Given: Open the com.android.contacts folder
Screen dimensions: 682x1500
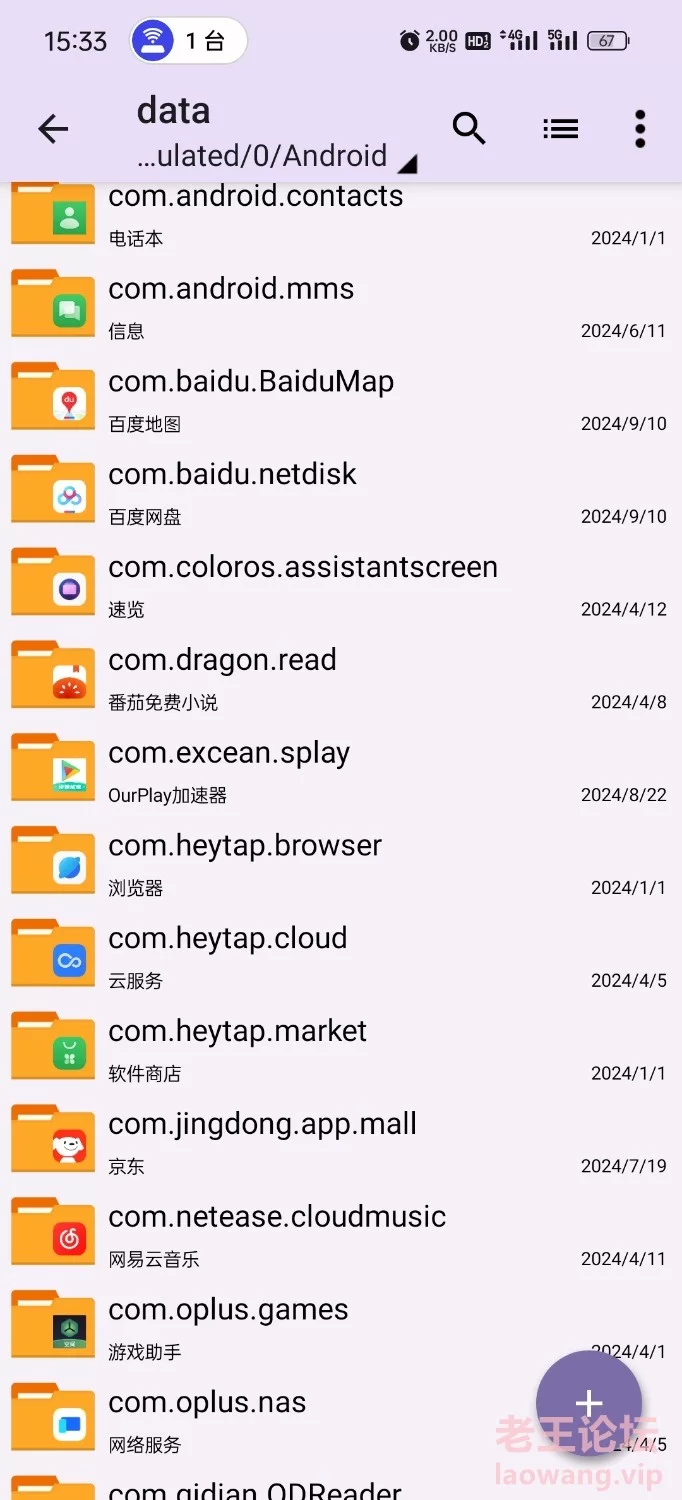Looking at the screenshot, I should pos(341,215).
